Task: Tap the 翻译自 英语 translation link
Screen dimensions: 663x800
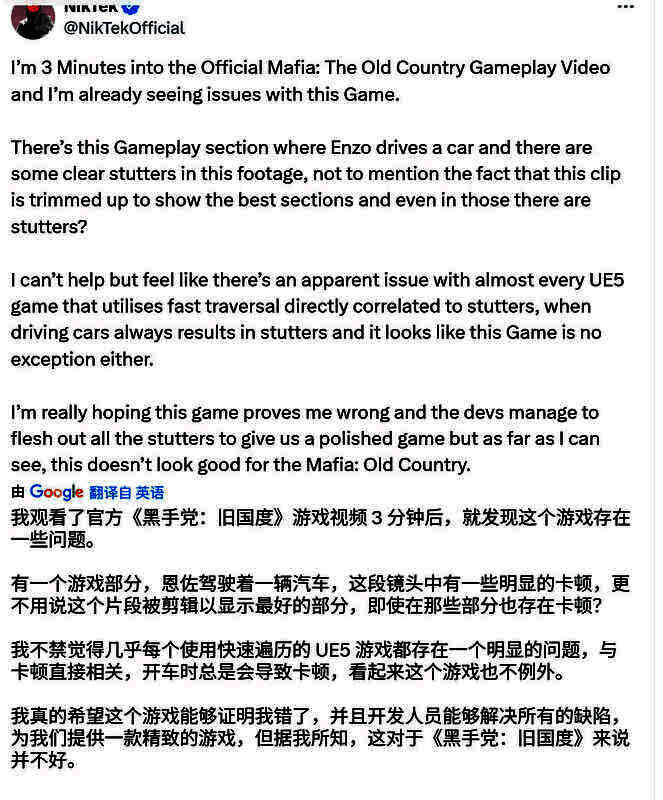Action: tap(126, 492)
